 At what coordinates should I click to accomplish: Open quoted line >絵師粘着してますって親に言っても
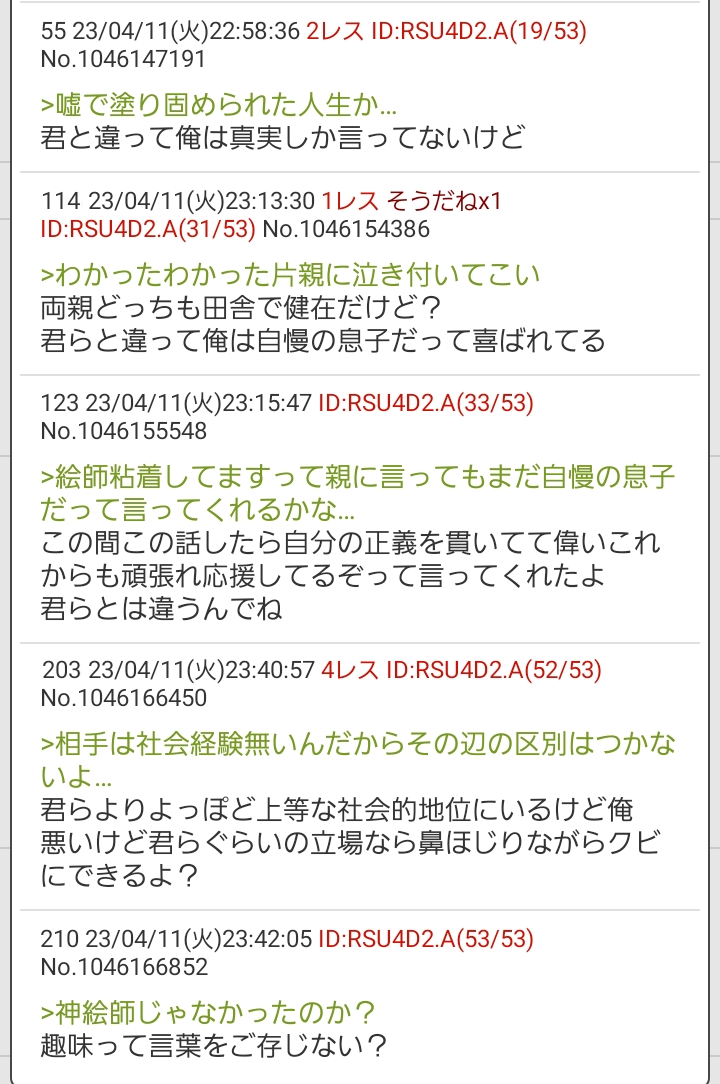[358, 493]
